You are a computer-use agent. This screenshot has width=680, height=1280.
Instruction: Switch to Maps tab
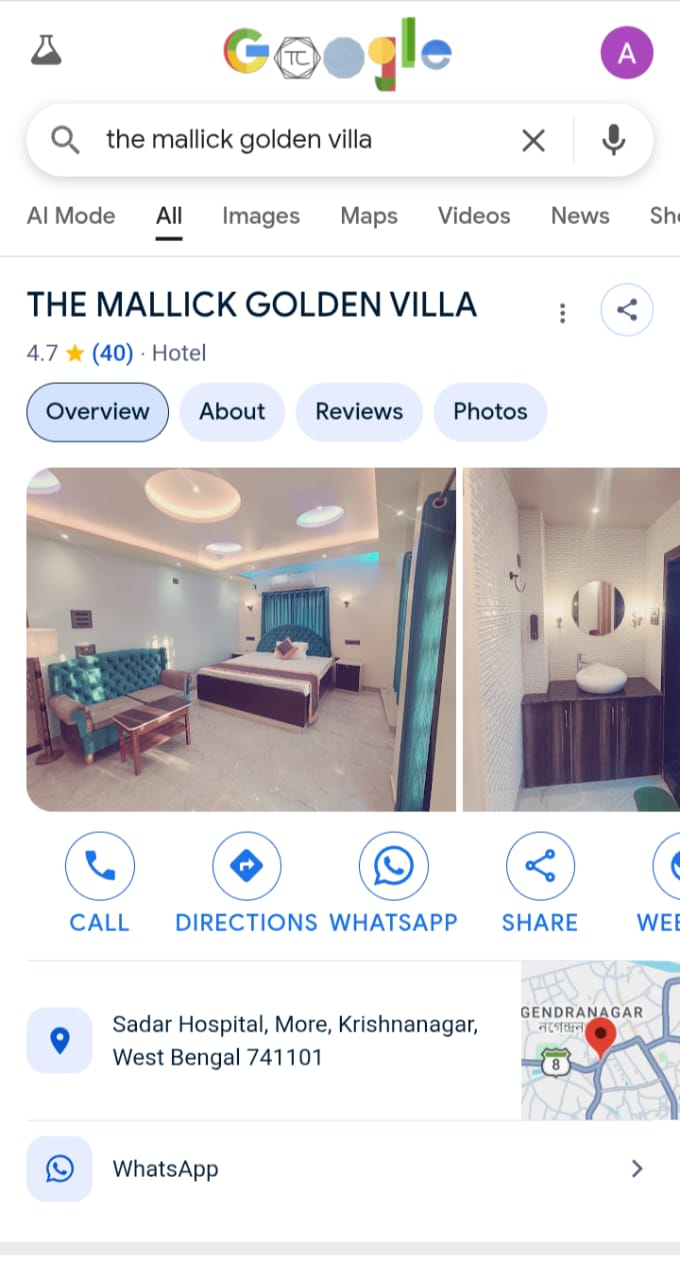[368, 216]
